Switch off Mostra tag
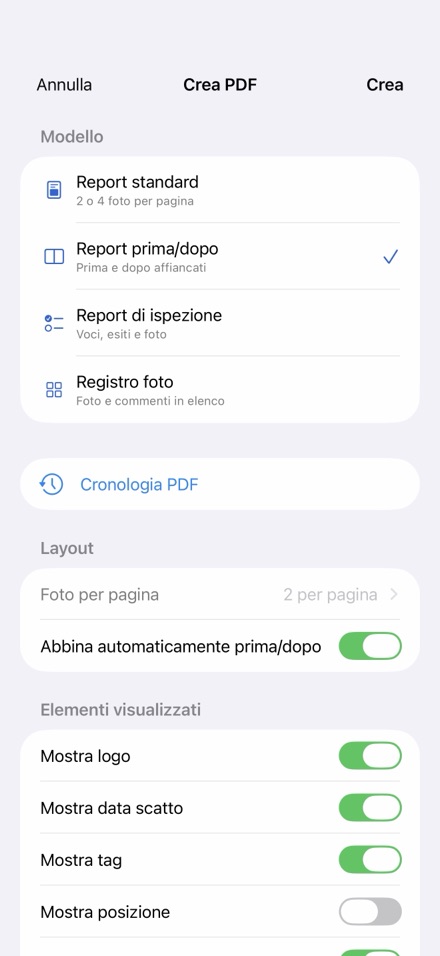This screenshot has height=956, width=440. (x=370, y=860)
